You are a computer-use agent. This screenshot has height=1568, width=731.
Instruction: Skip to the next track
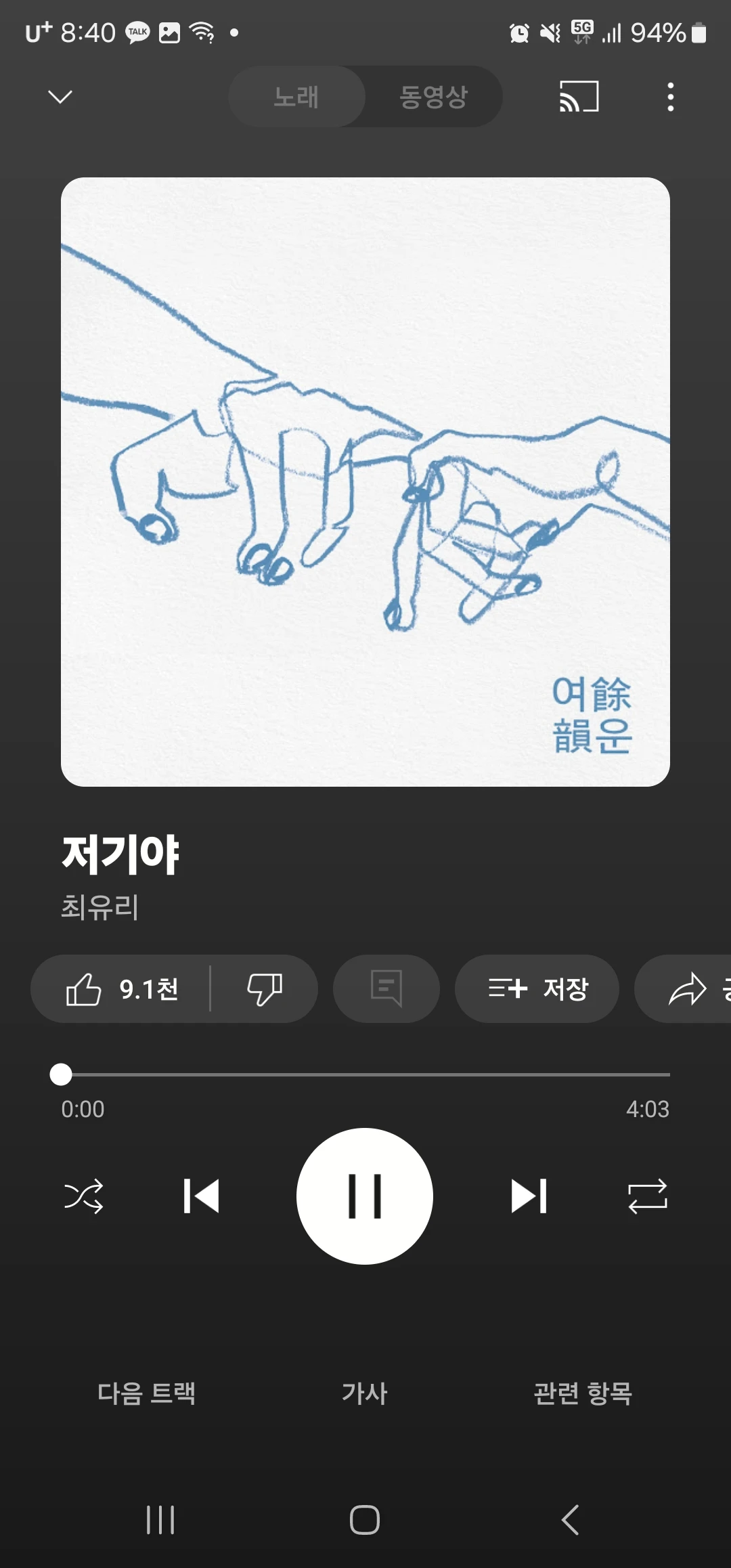[x=529, y=1196]
